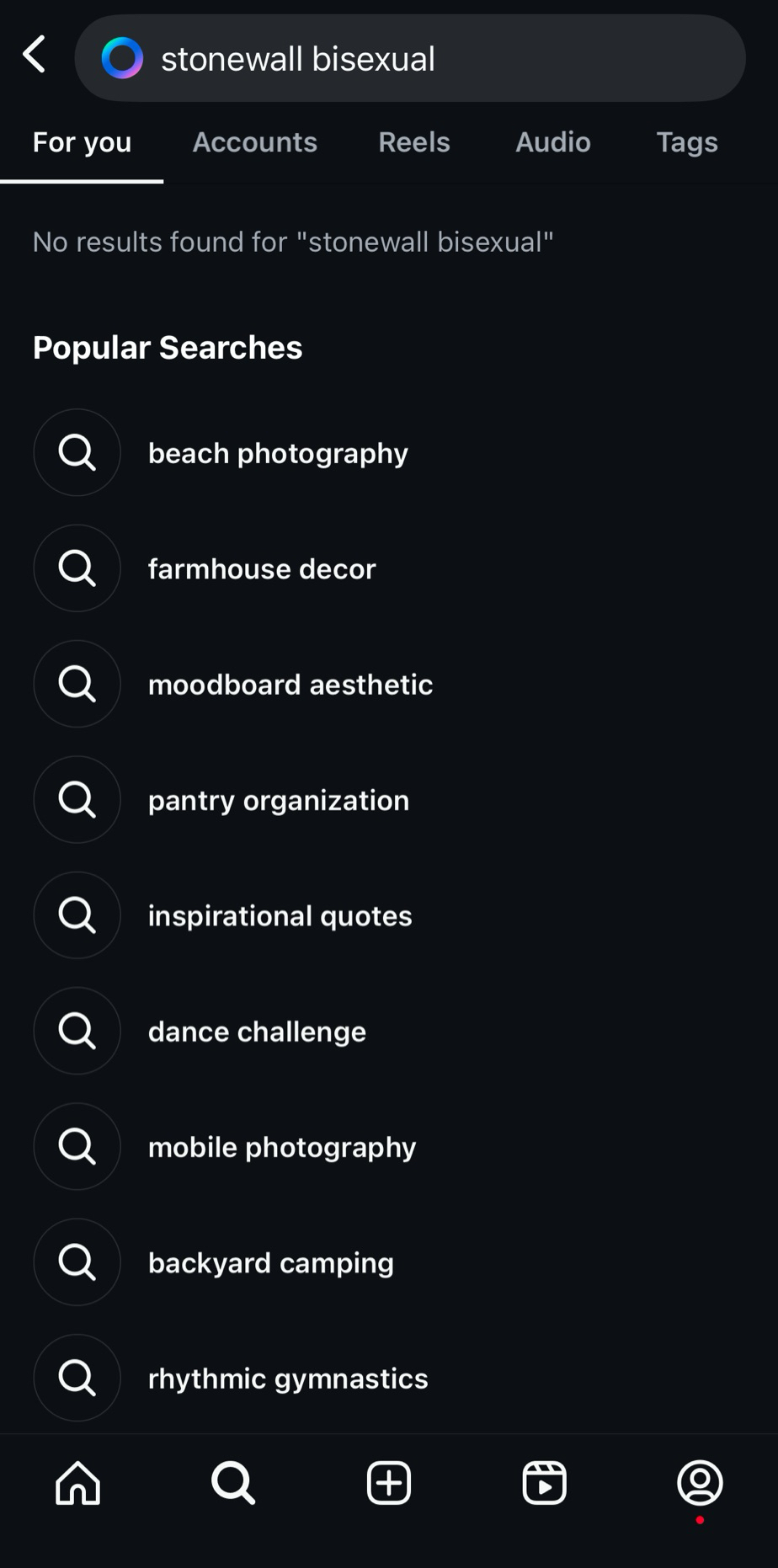
Task: Go to the home feed
Action: [x=77, y=1483]
